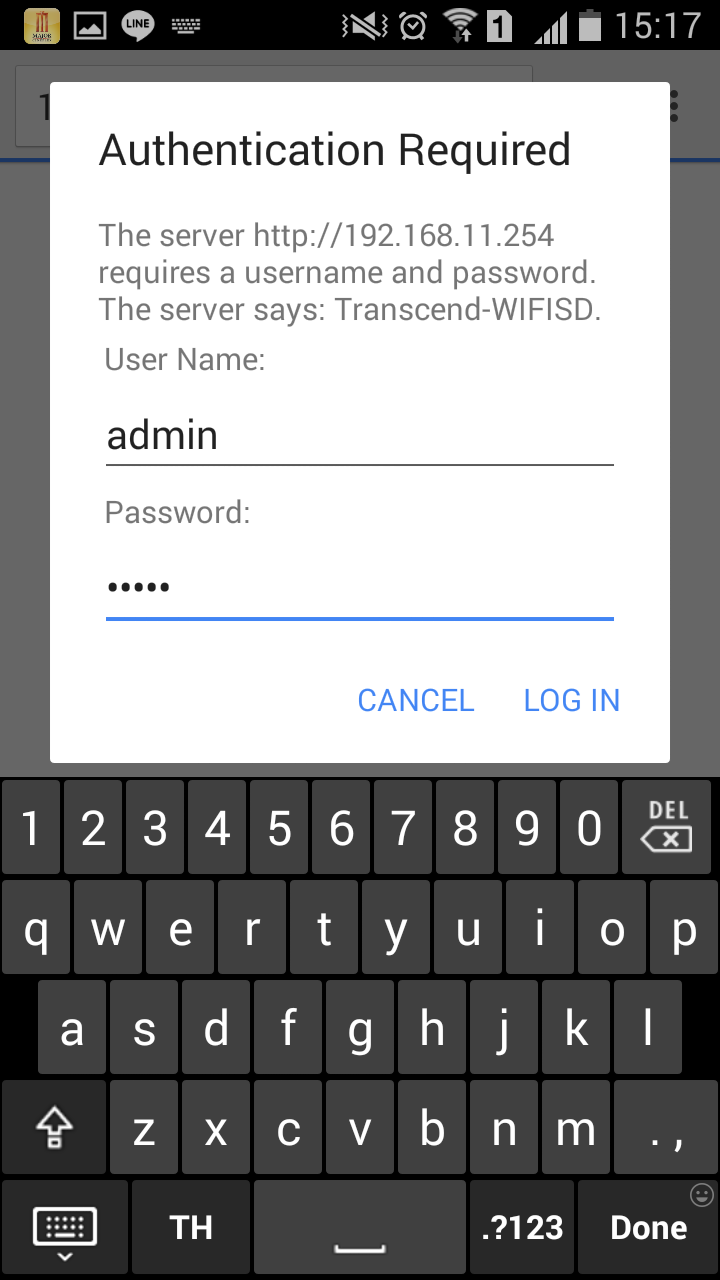
Task: Cancel the authentication dialog
Action: point(415,700)
